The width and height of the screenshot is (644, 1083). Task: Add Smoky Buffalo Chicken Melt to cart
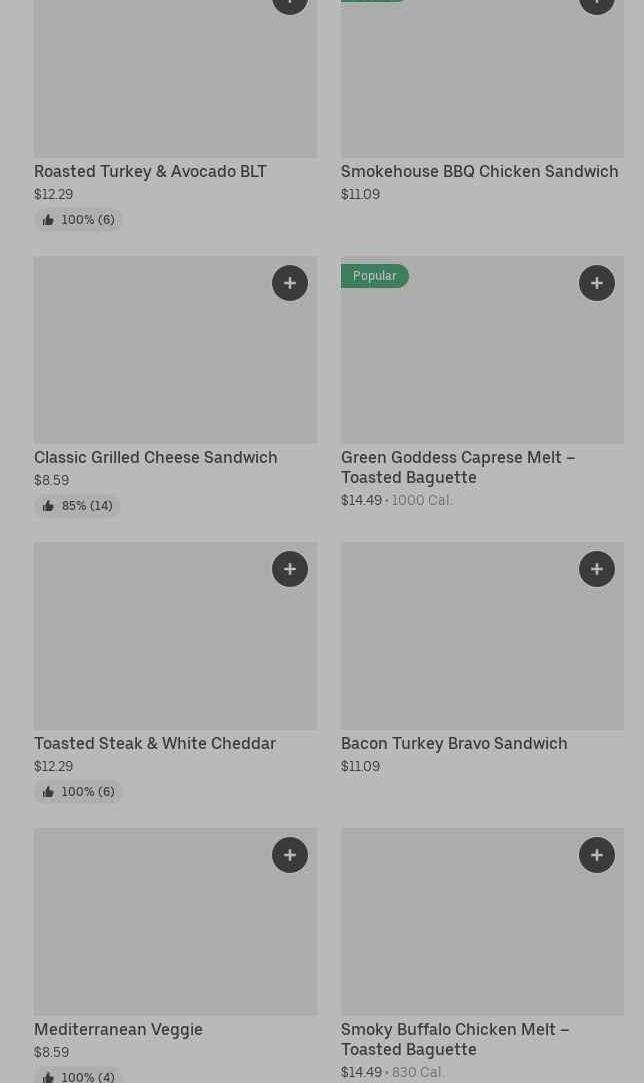(596, 855)
